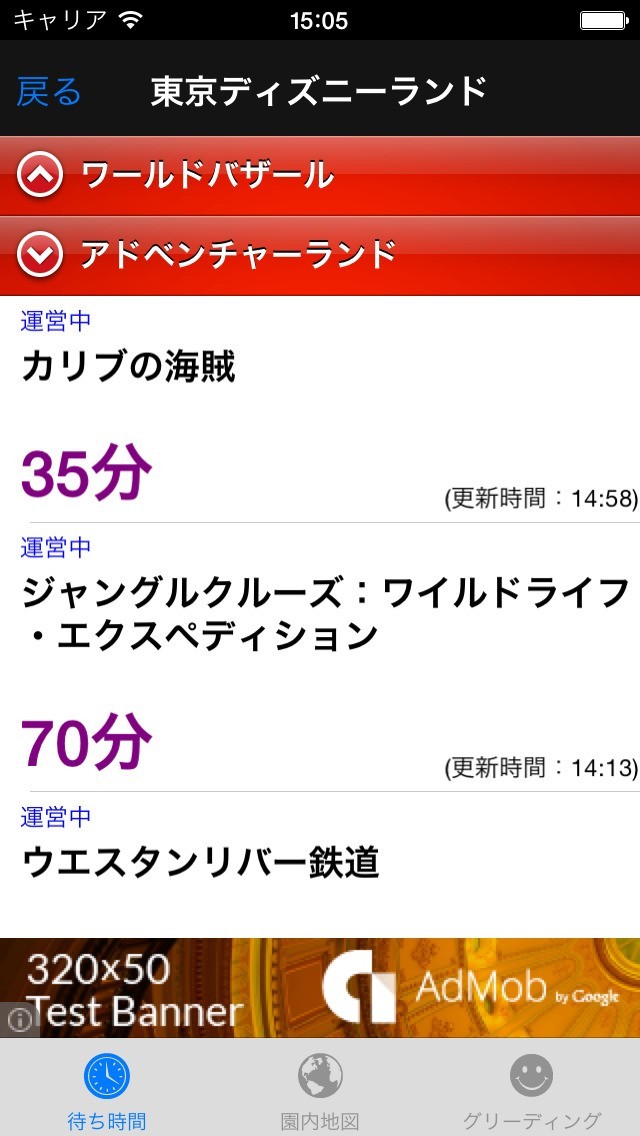Tap the ad info icon

point(19,1019)
